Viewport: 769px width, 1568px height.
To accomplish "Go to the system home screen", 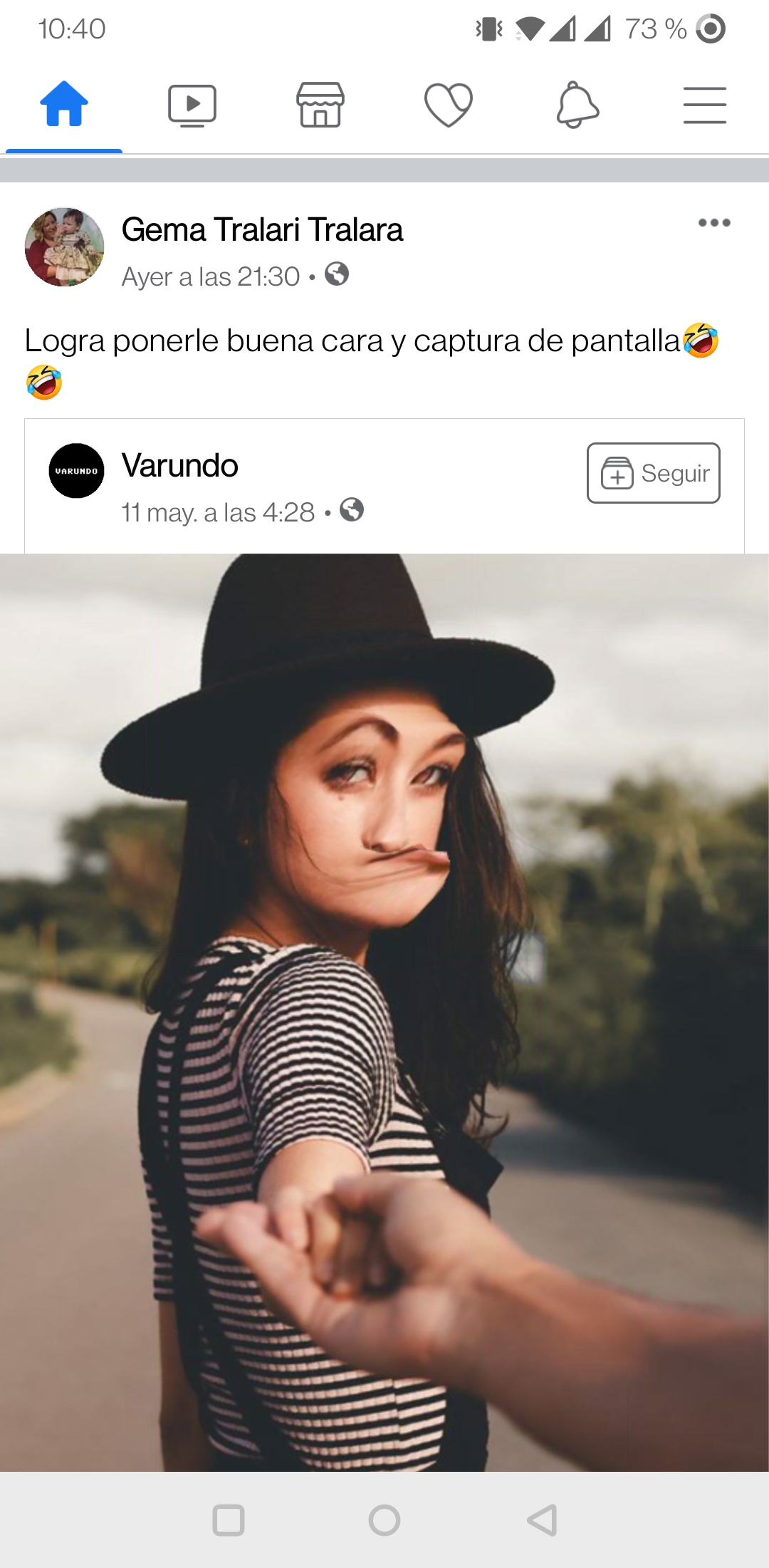I will (x=384, y=1520).
